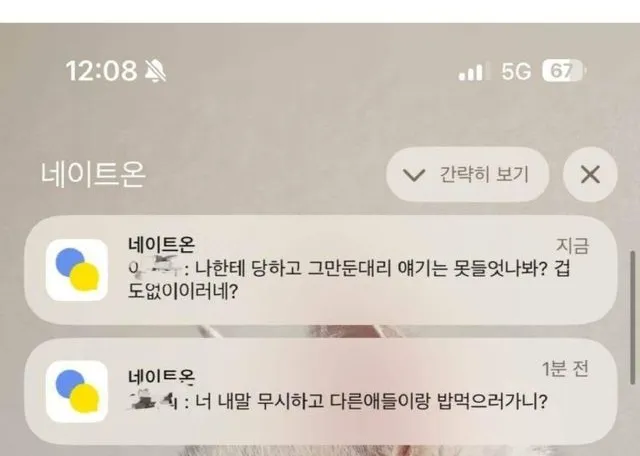640x456 pixels.
Task: Open the notification starting with 나한테 당하고
Action: 330,270
